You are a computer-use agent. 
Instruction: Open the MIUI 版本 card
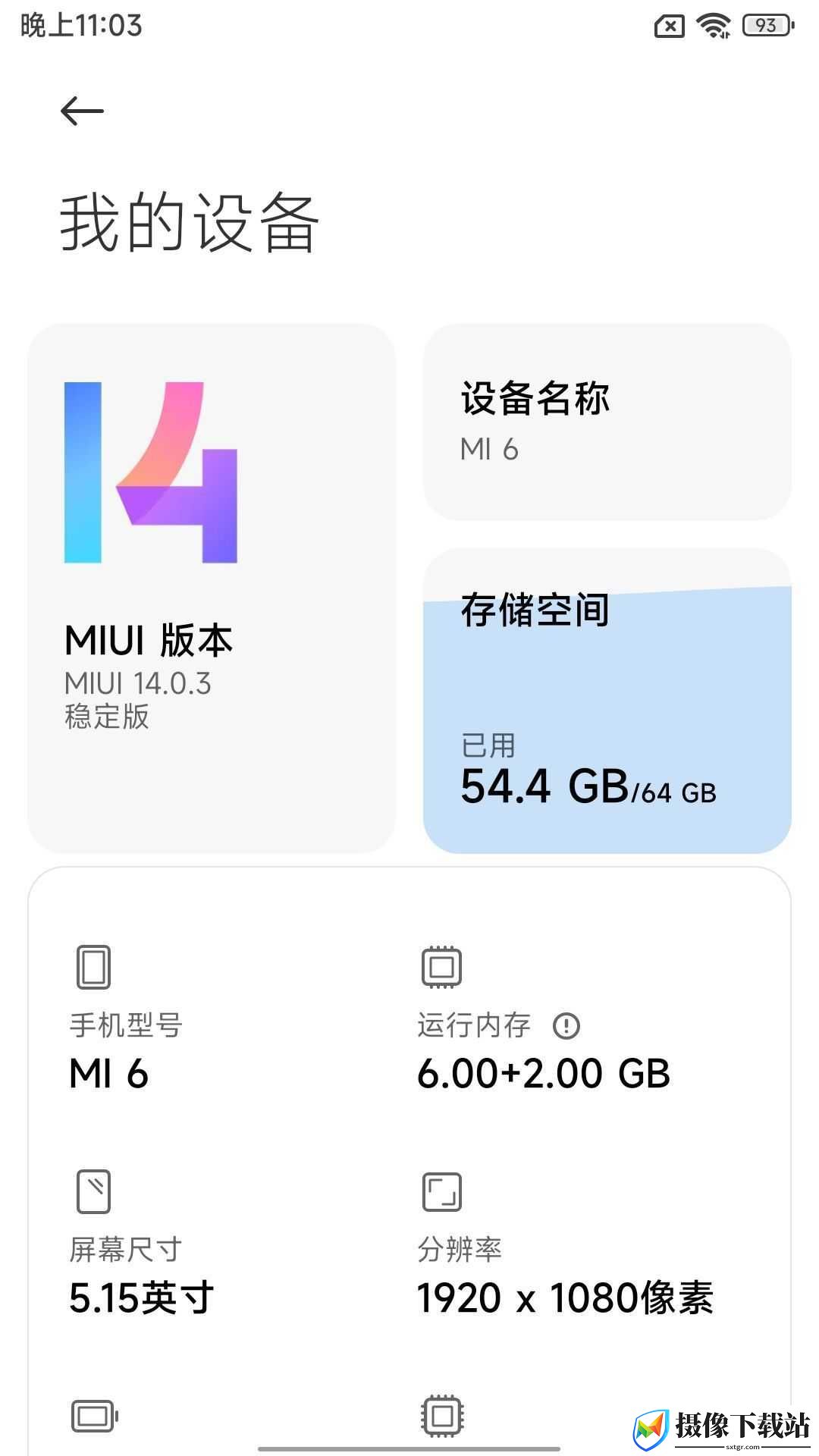pos(212,588)
